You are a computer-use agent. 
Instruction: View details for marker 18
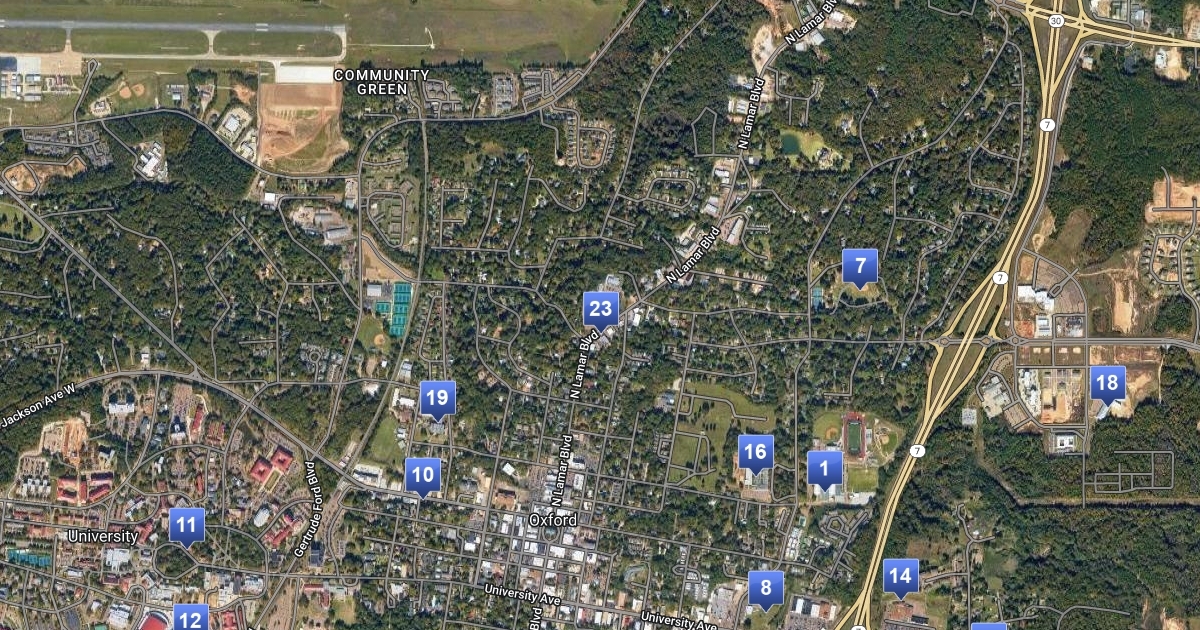1107,382
